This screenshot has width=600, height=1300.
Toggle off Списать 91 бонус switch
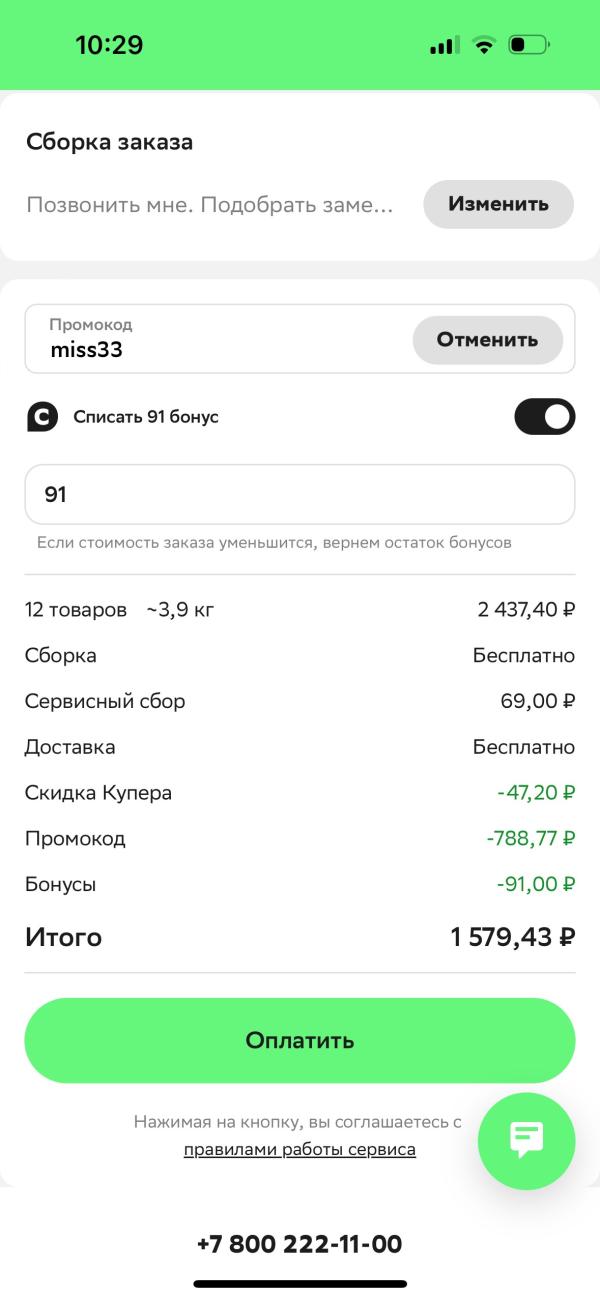(x=544, y=417)
